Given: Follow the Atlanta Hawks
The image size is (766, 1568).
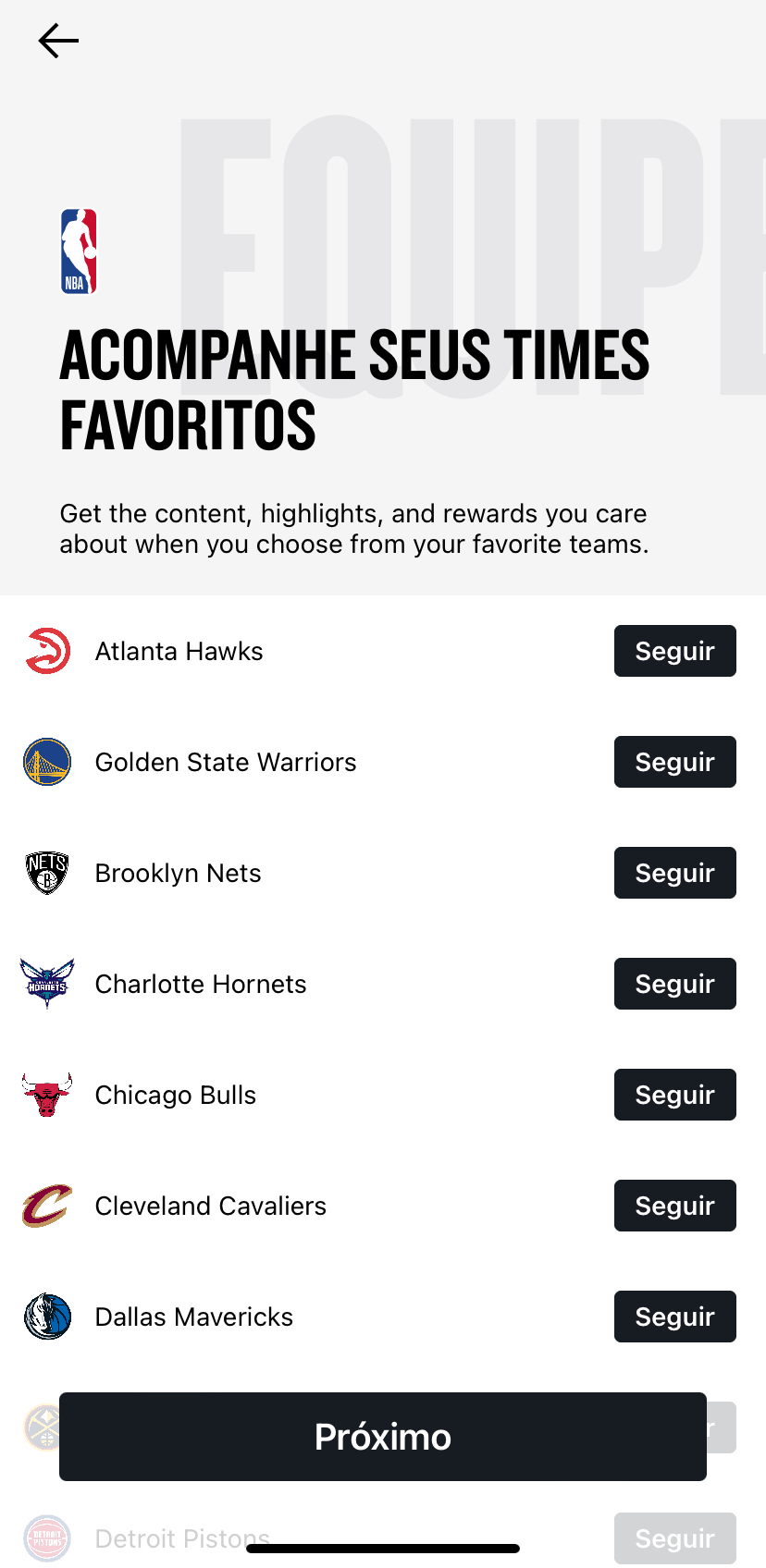Looking at the screenshot, I should click(674, 651).
